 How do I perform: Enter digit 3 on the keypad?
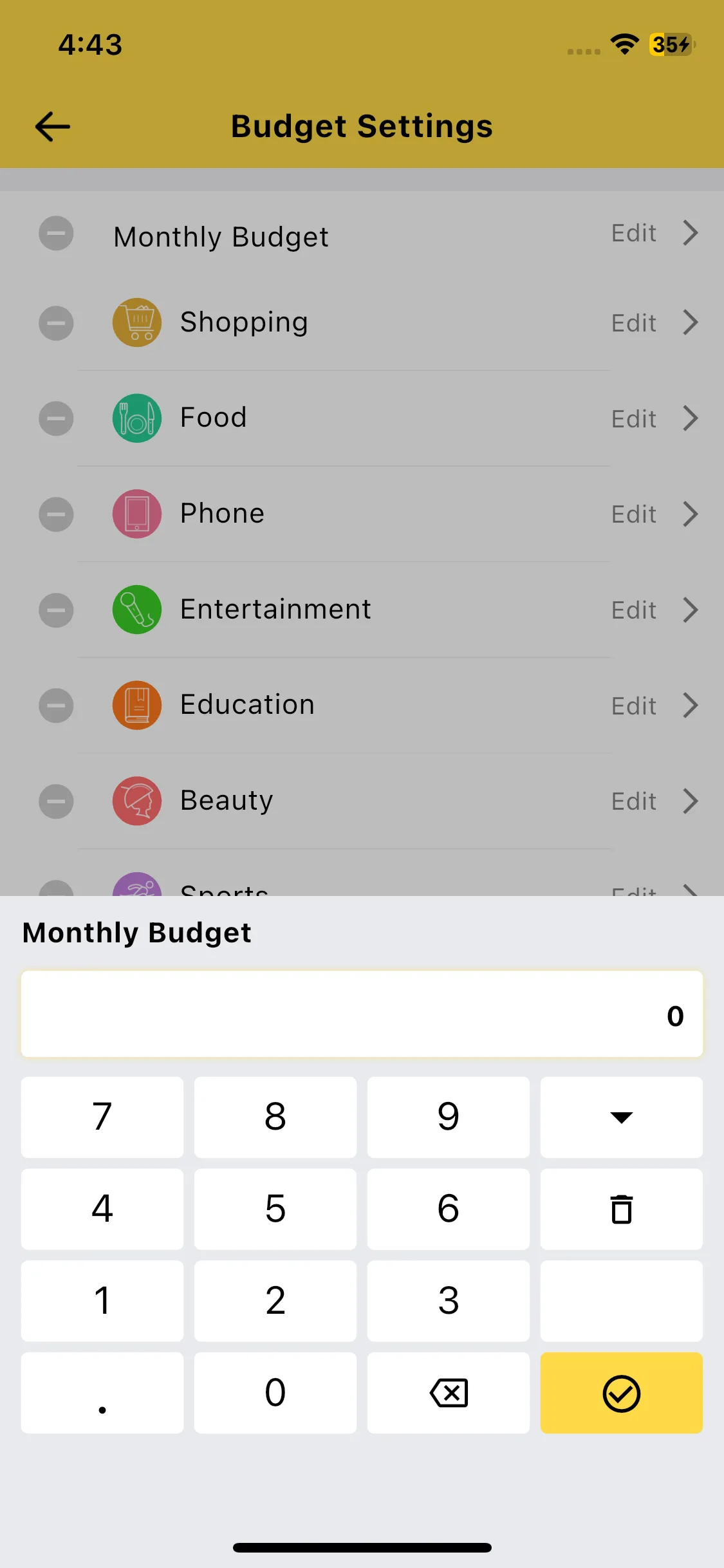[448, 1301]
